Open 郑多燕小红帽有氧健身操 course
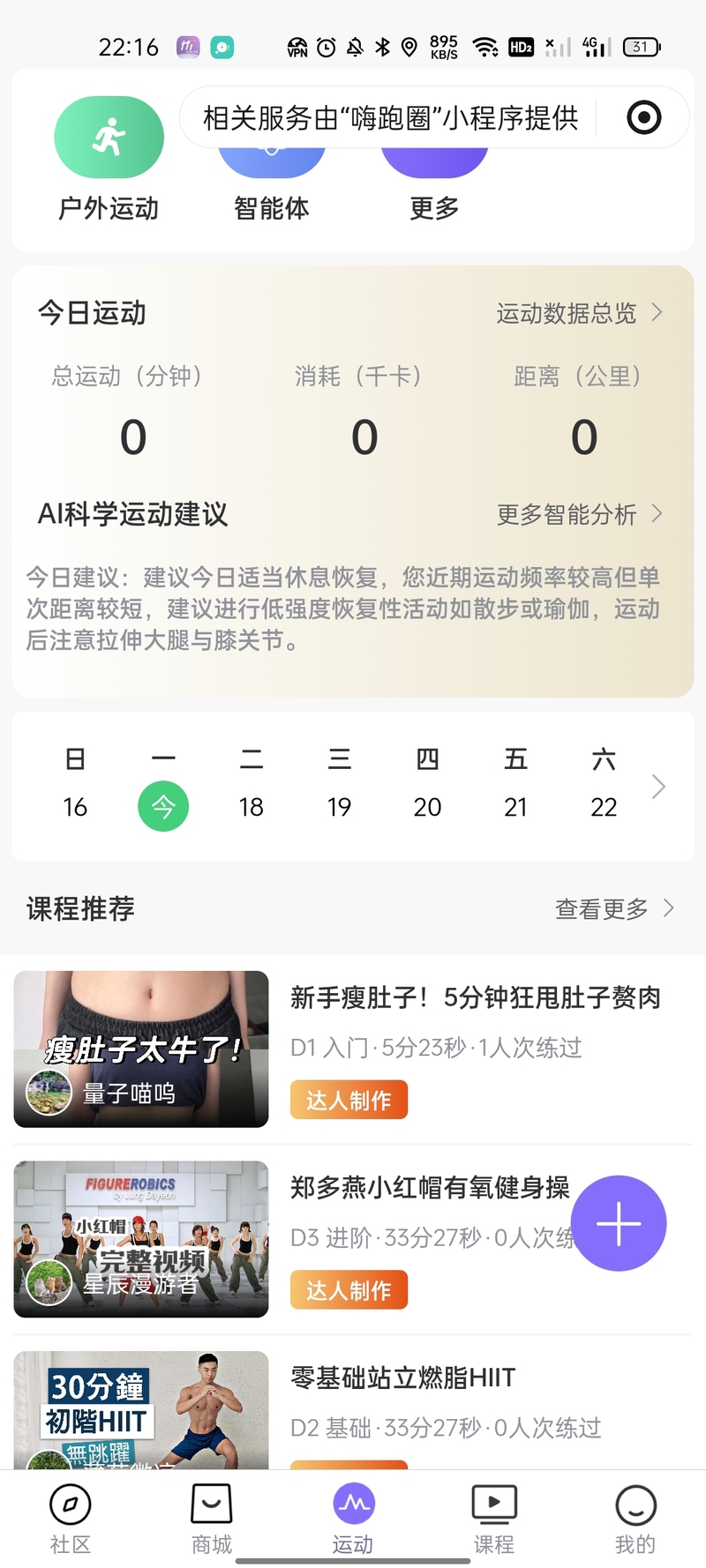The height and width of the screenshot is (1568, 706). [430, 1188]
